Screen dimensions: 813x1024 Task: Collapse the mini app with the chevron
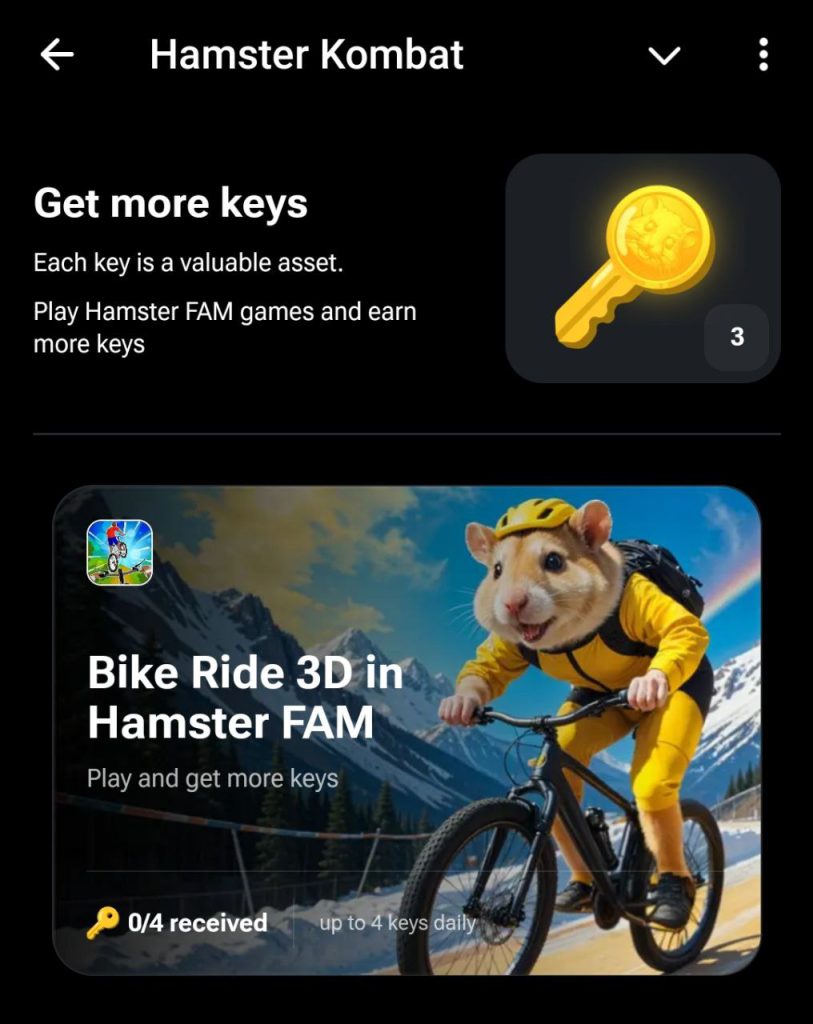(x=664, y=56)
